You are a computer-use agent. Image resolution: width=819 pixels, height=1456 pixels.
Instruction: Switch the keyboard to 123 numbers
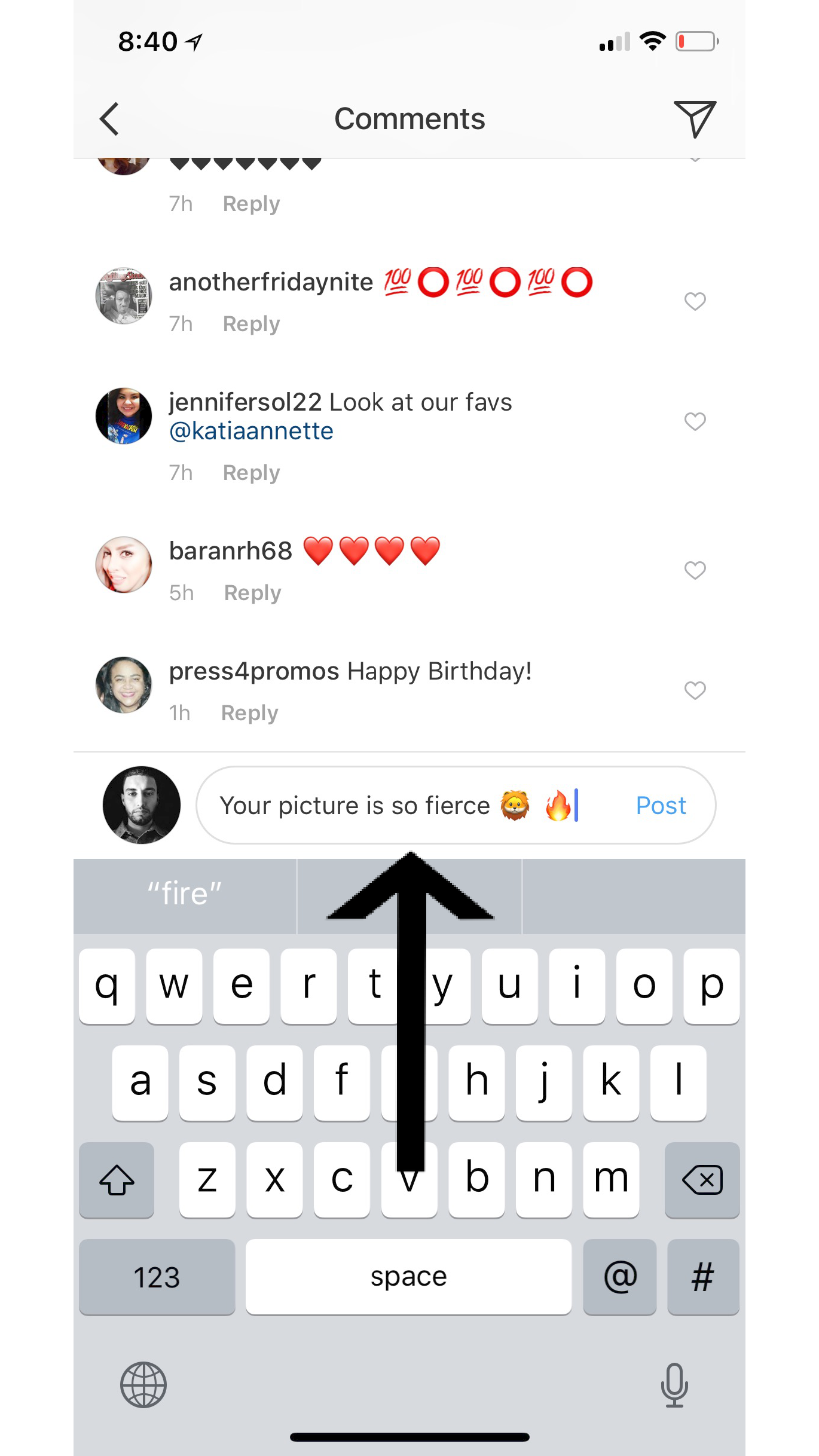(x=157, y=1277)
